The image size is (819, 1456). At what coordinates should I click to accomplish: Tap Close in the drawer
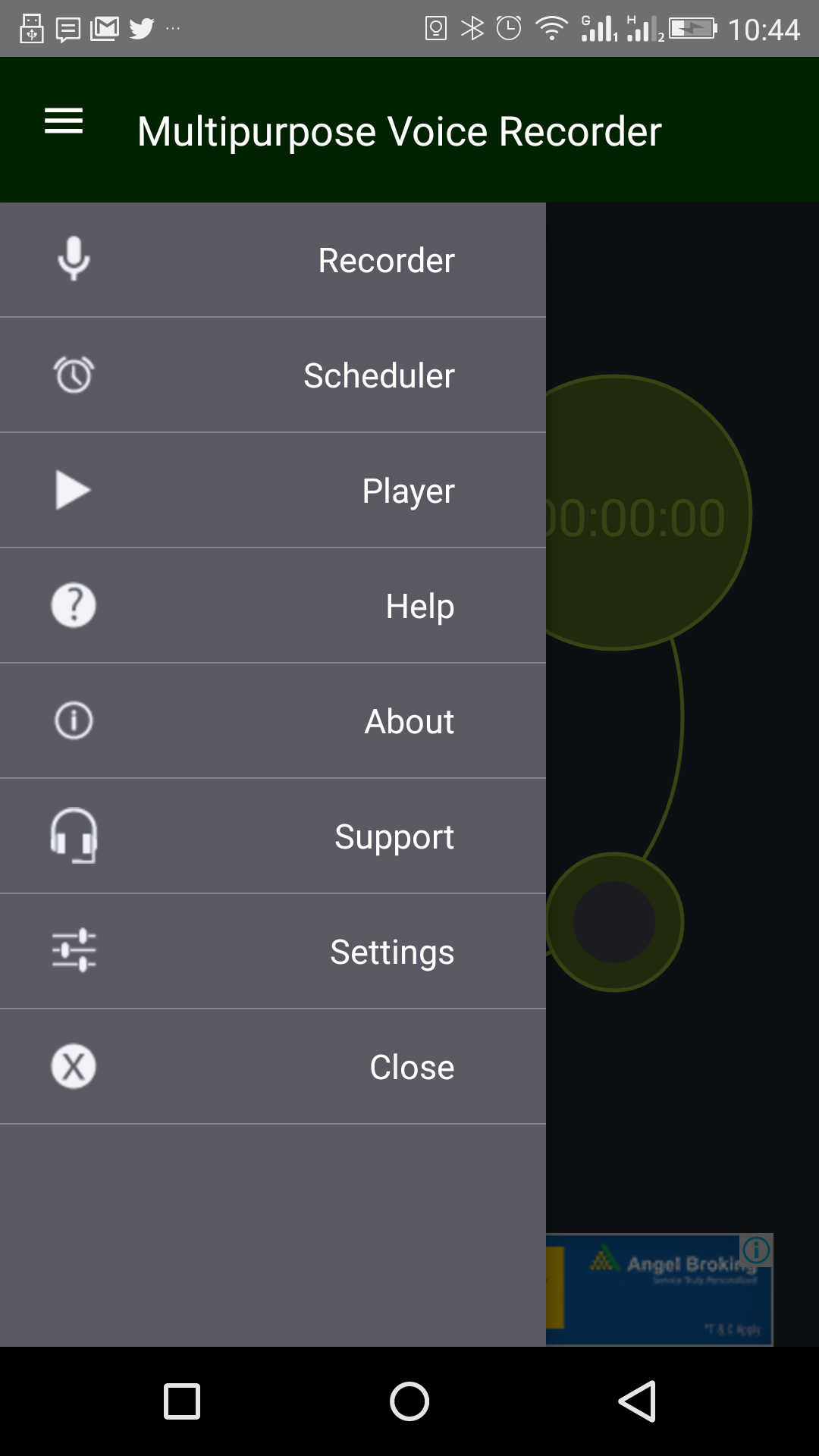tap(273, 1067)
